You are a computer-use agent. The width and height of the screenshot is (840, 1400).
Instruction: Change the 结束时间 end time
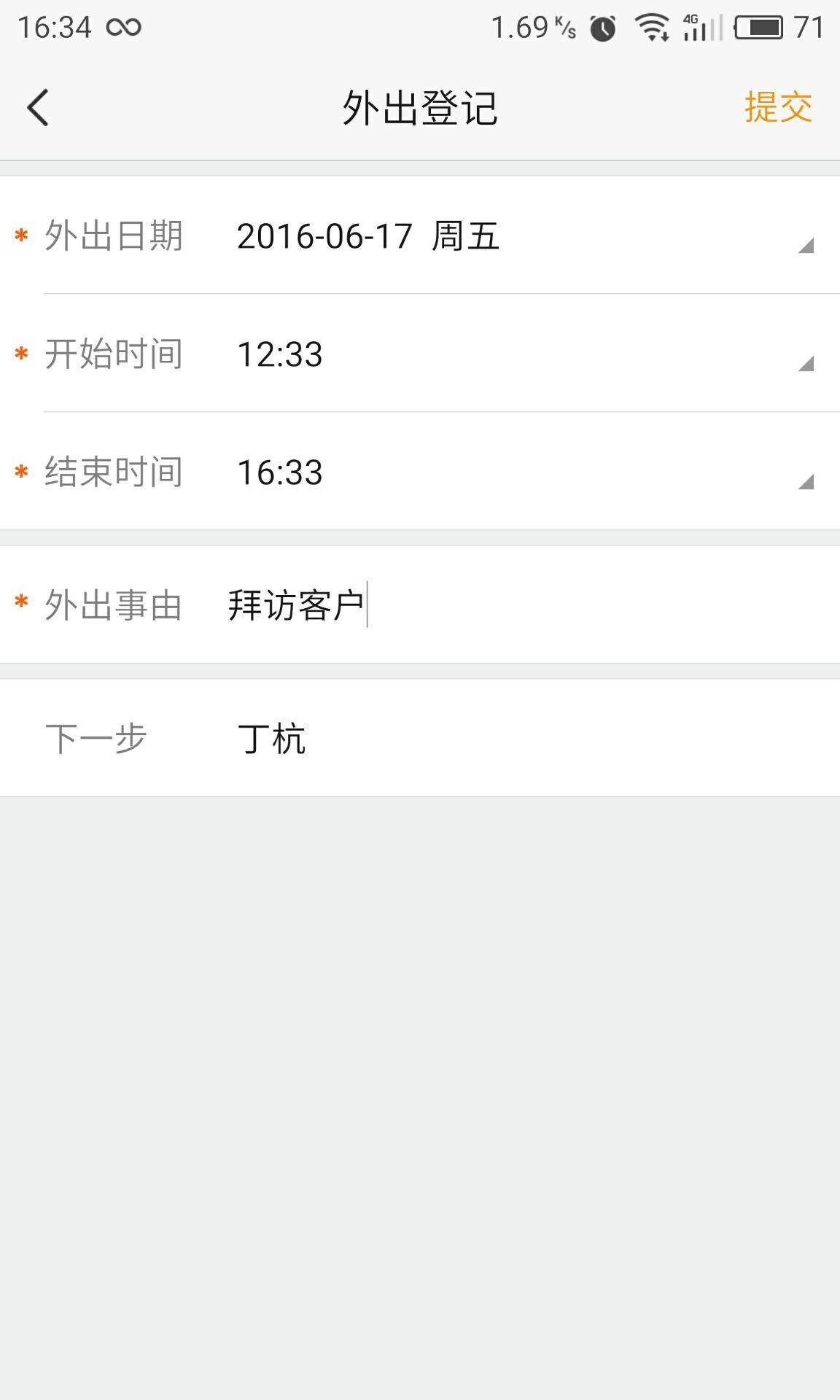pos(510,472)
